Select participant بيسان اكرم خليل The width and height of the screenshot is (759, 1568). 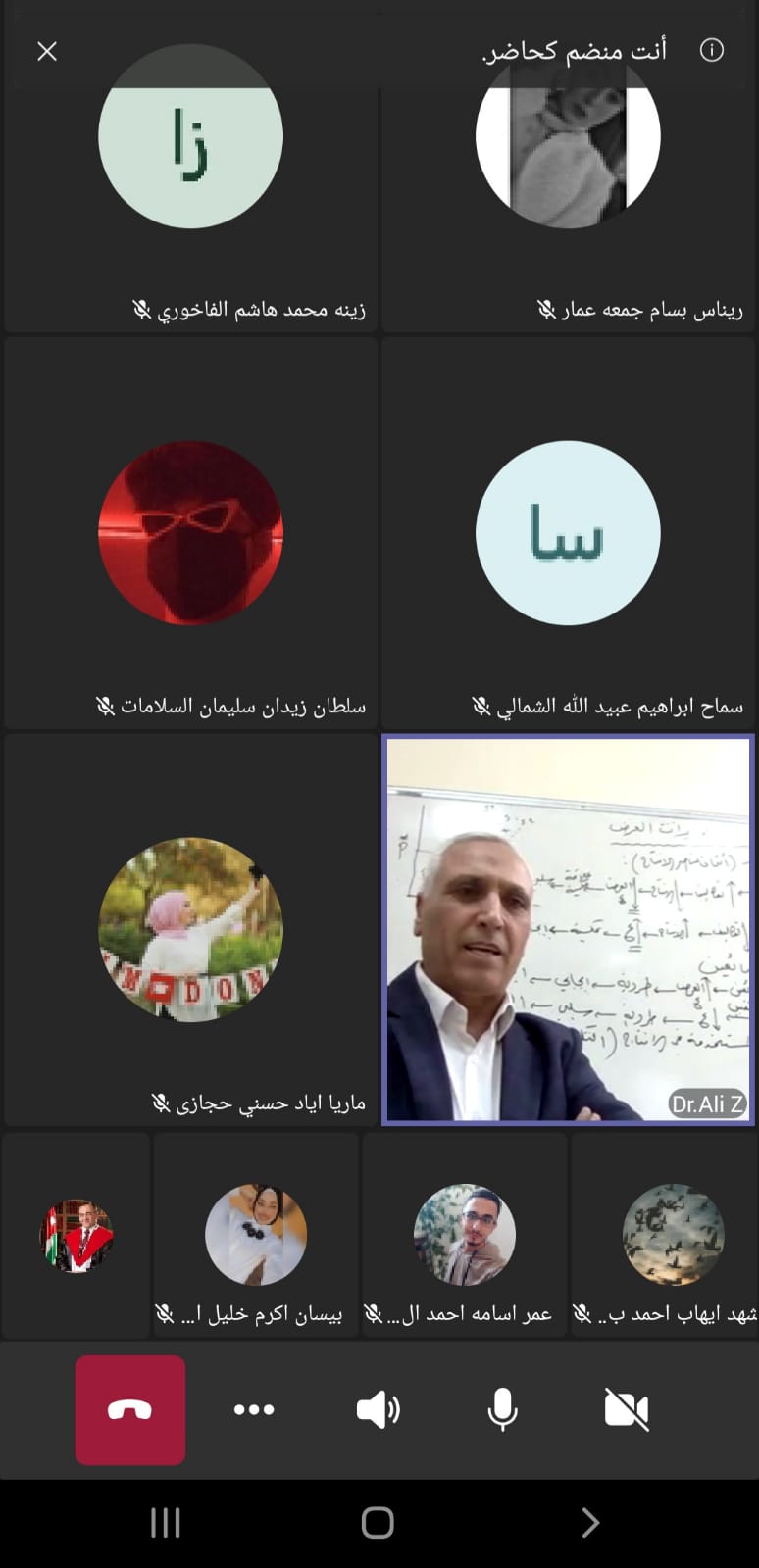[256, 1235]
